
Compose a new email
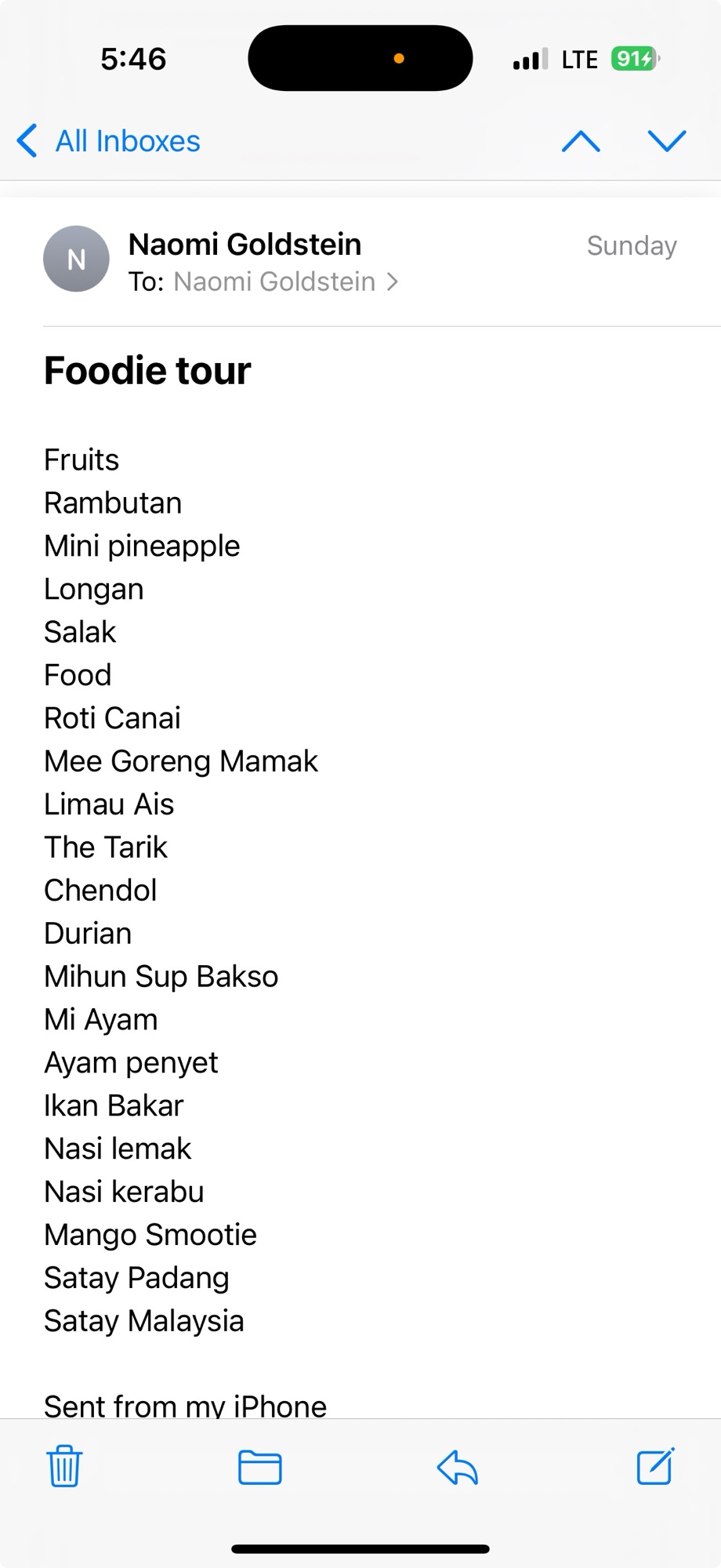click(x=655, y=1466)
